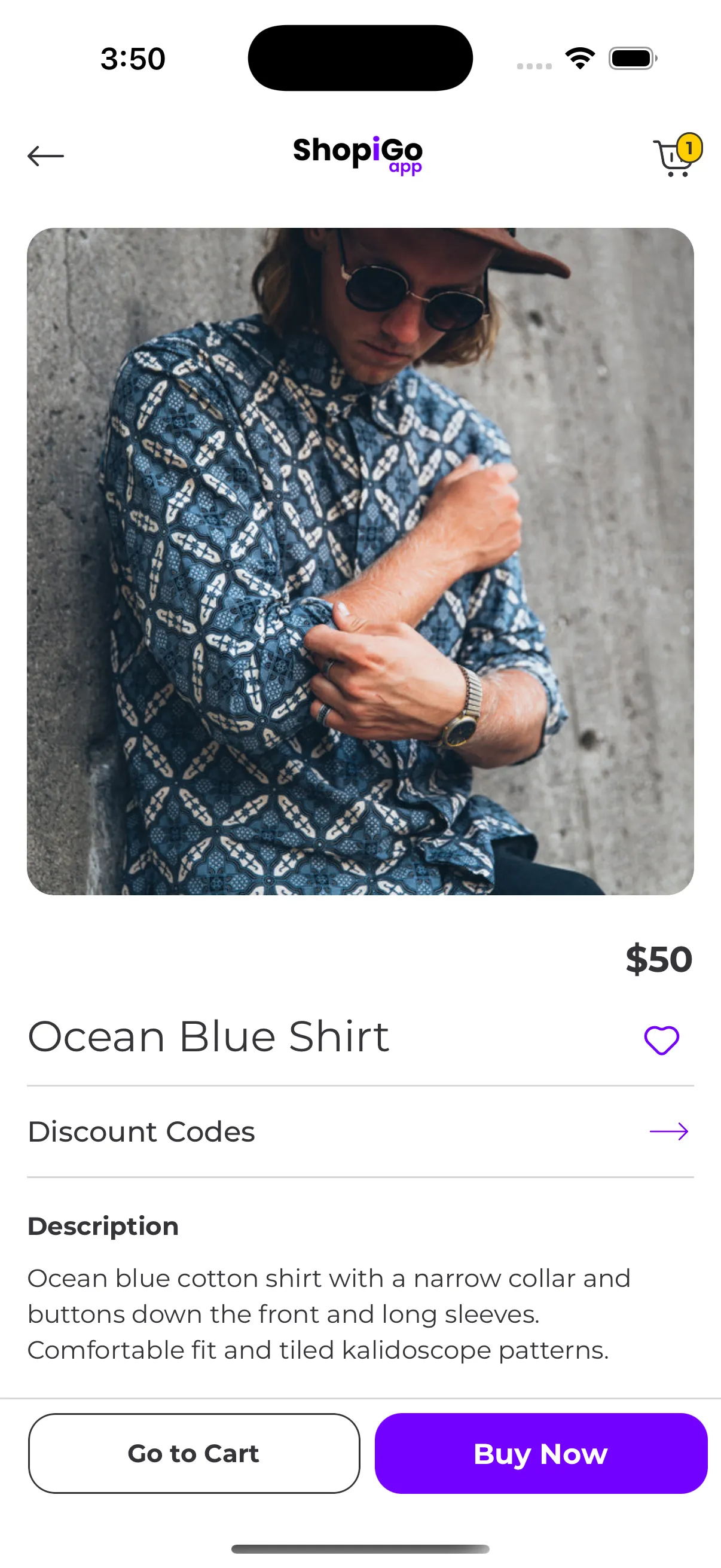
Task: Tap the Go to Cart button
Action: click(x=194, y=1453)
